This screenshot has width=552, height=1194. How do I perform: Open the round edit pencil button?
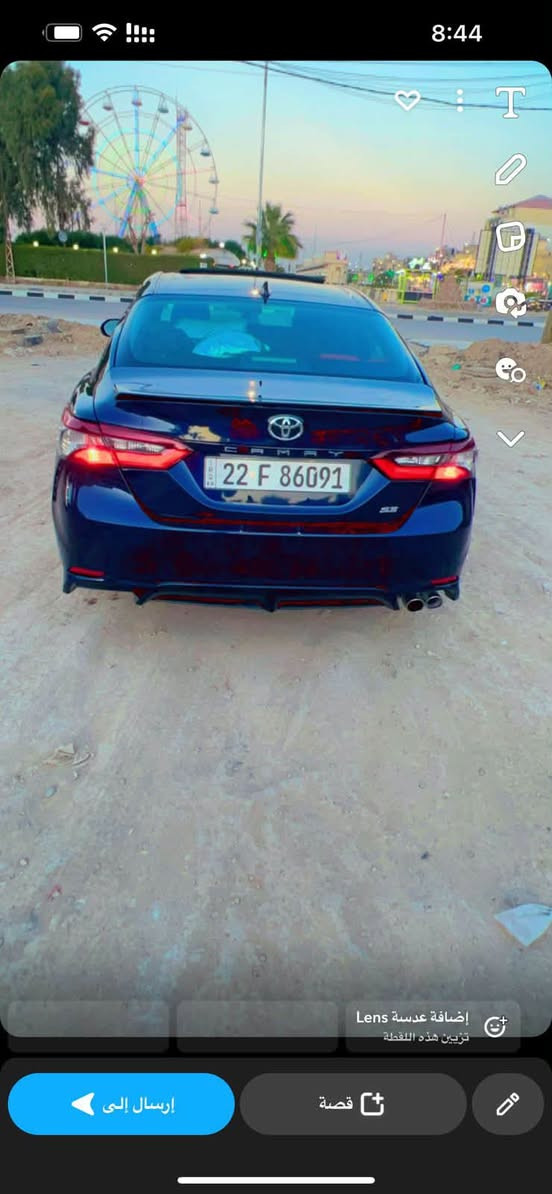pos(508,1104)
